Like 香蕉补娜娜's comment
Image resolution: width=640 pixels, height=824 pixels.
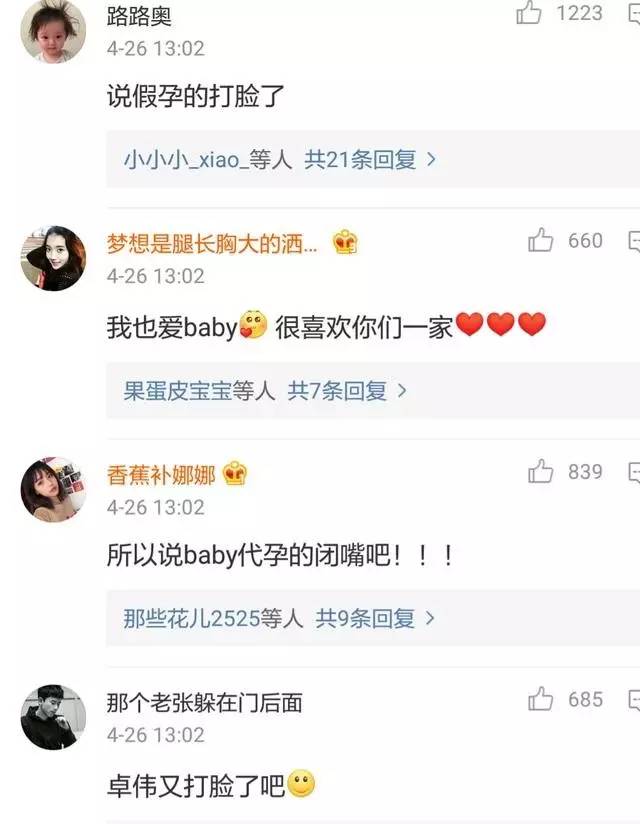pyautogui.click(x=541, y=472)
